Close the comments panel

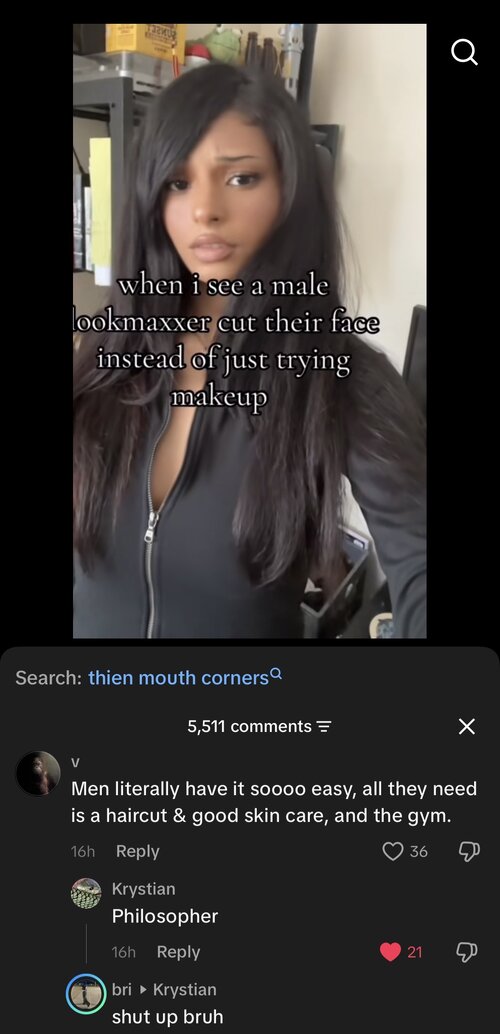(x=466, y=727)
